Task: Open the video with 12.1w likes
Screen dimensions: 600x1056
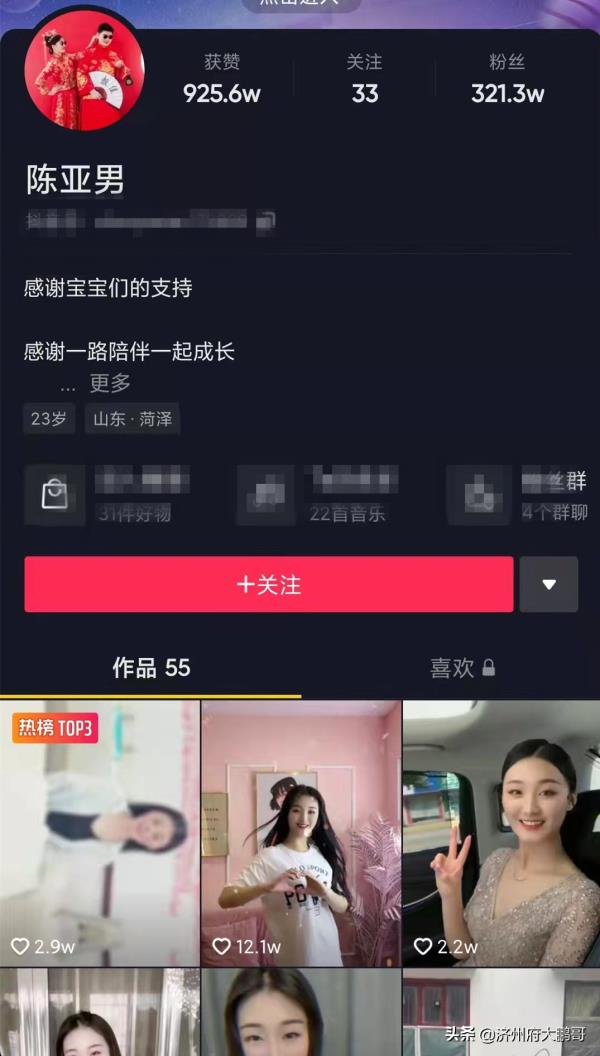Action: pos(301,832)
